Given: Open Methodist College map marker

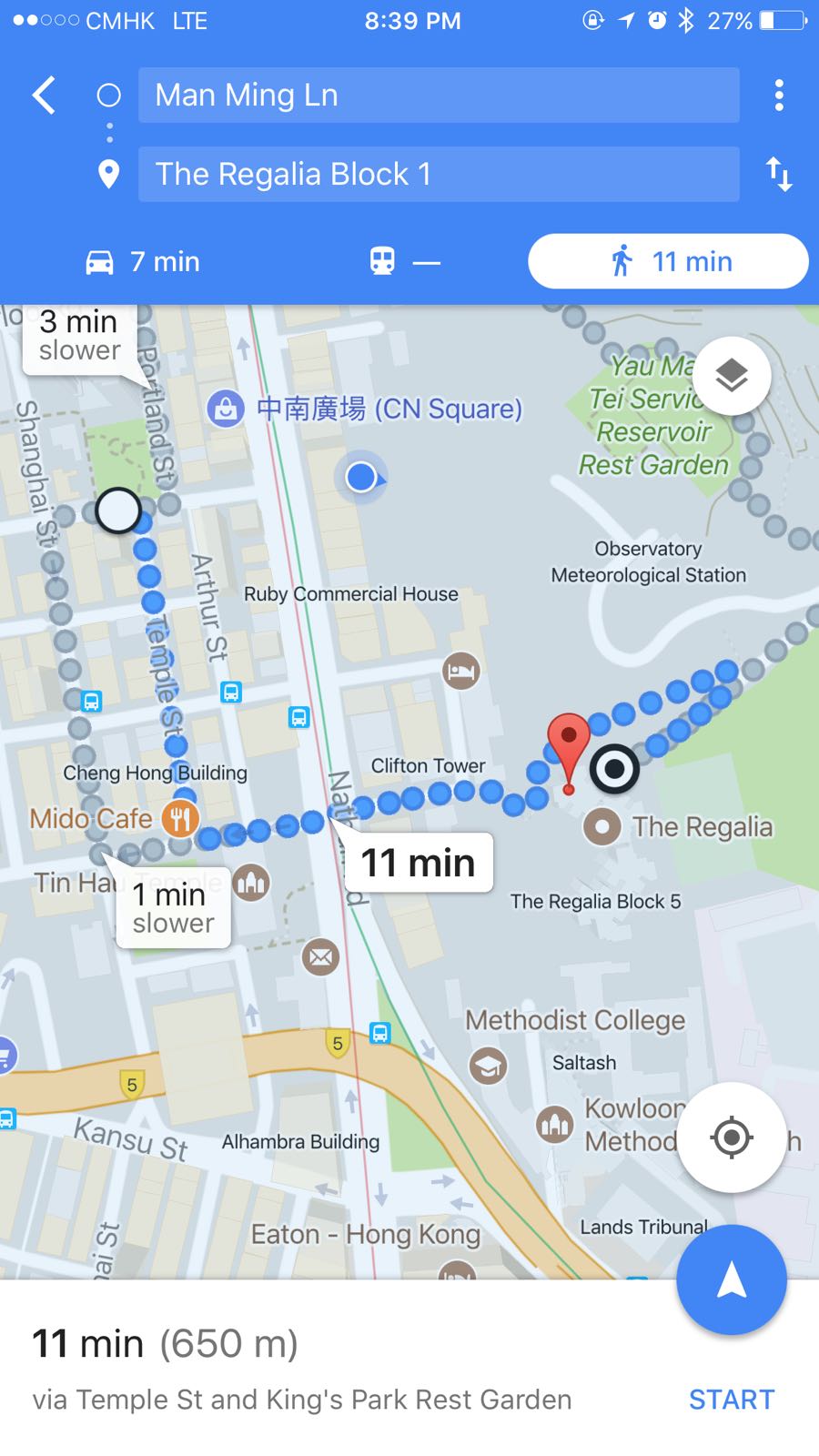Looking at the screenshot, I should pos(489,1065).
